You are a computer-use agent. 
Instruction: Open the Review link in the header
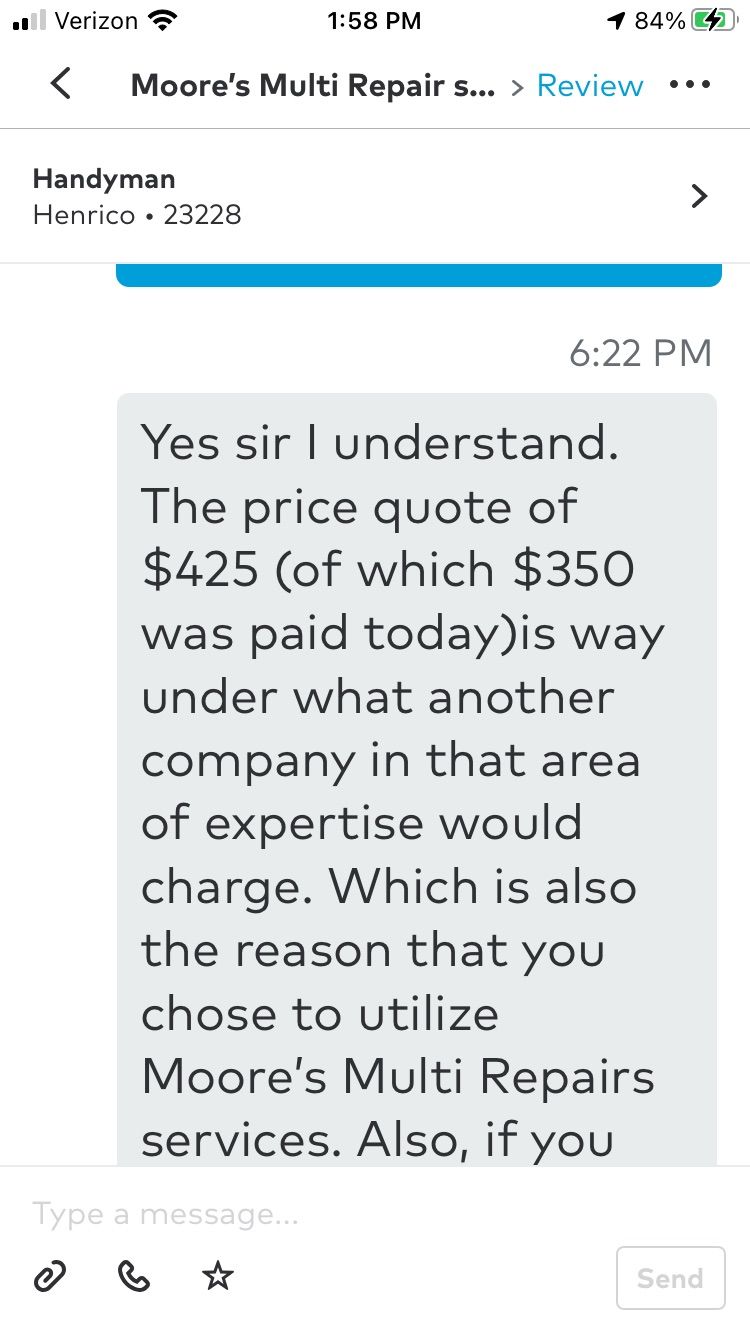[x=590, y=85]
